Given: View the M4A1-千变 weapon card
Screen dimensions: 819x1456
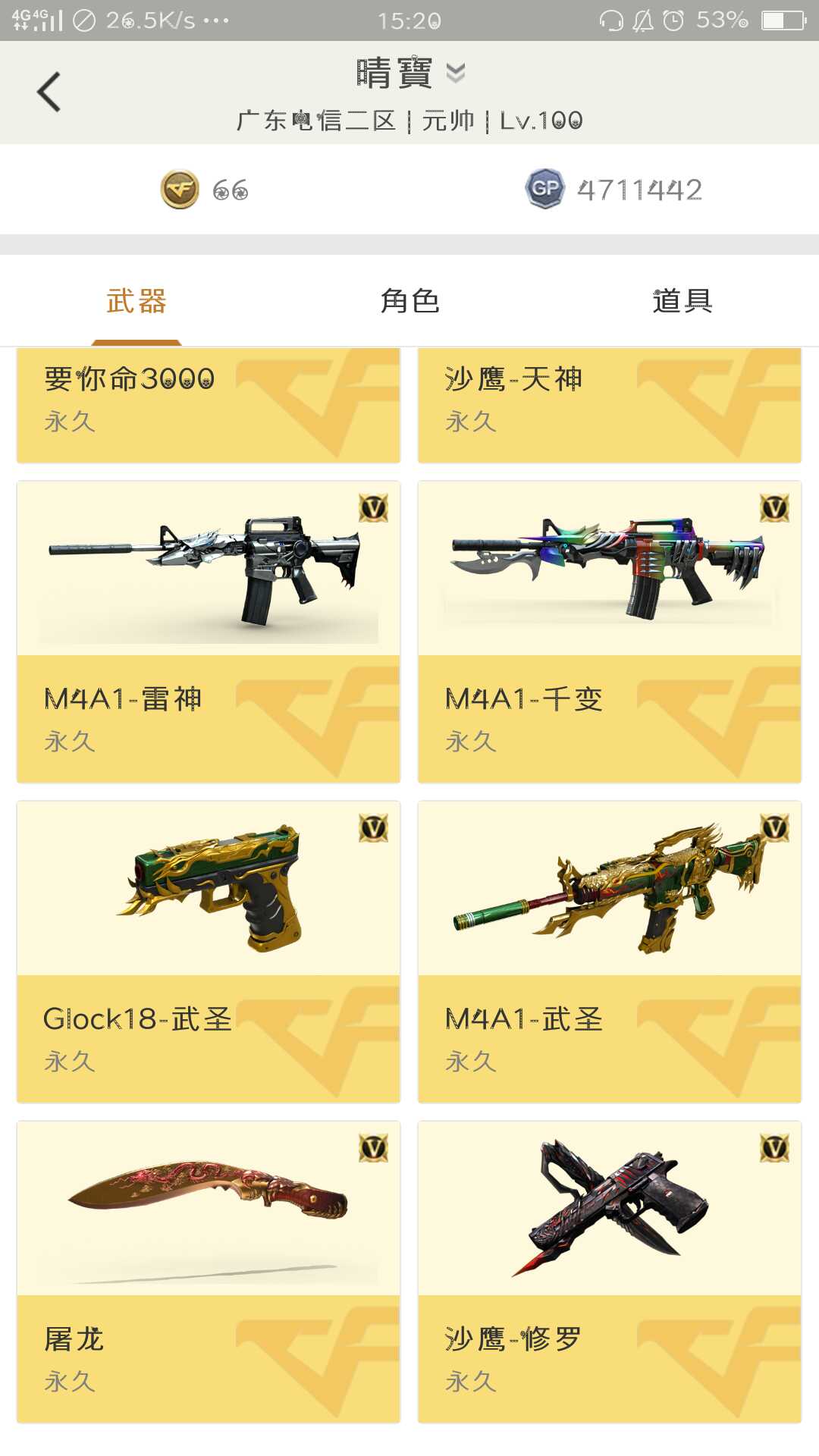Looking at the screenshot, I should tap(610, 632).
